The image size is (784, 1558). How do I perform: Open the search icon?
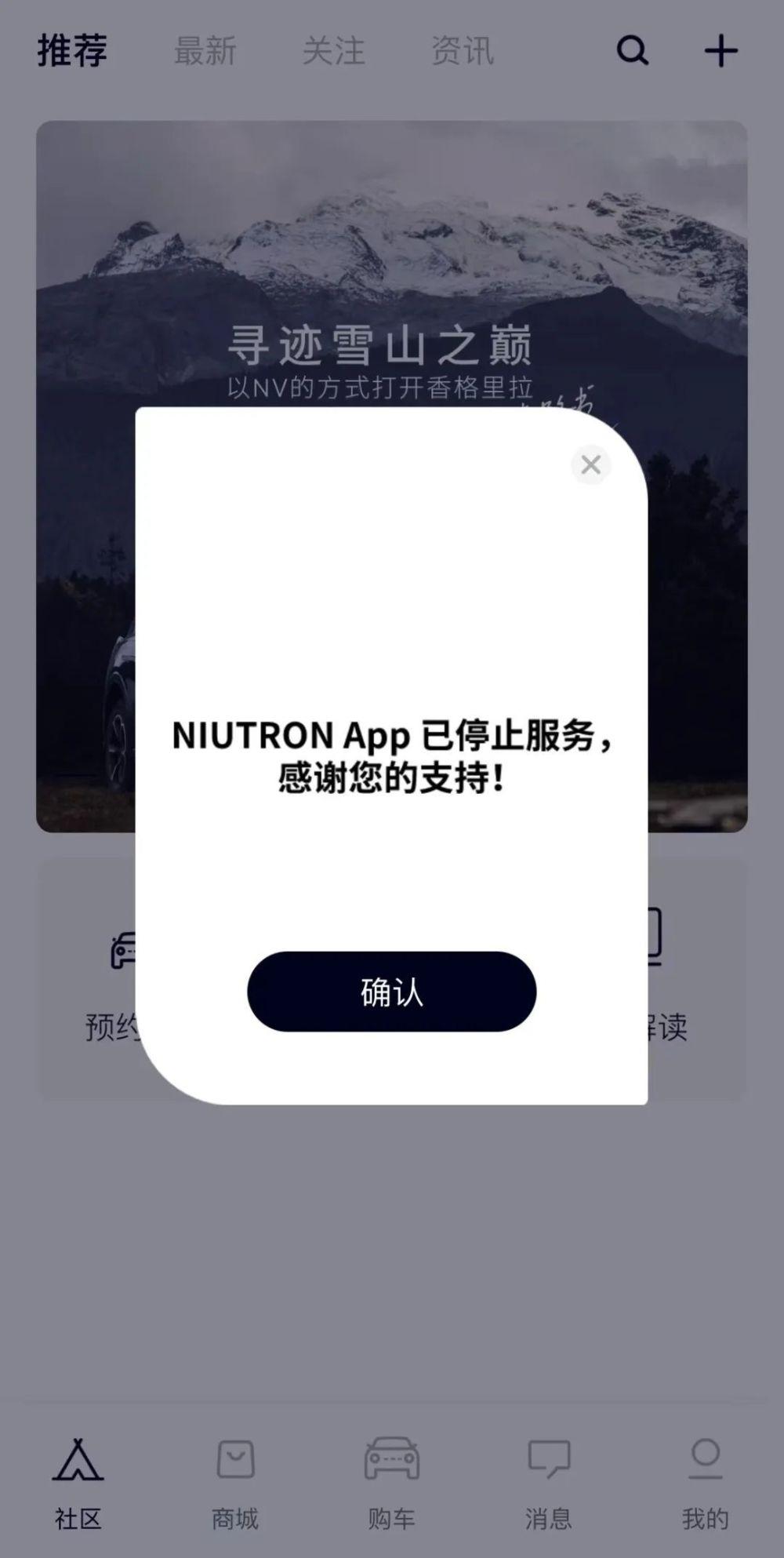click(633, 51)
